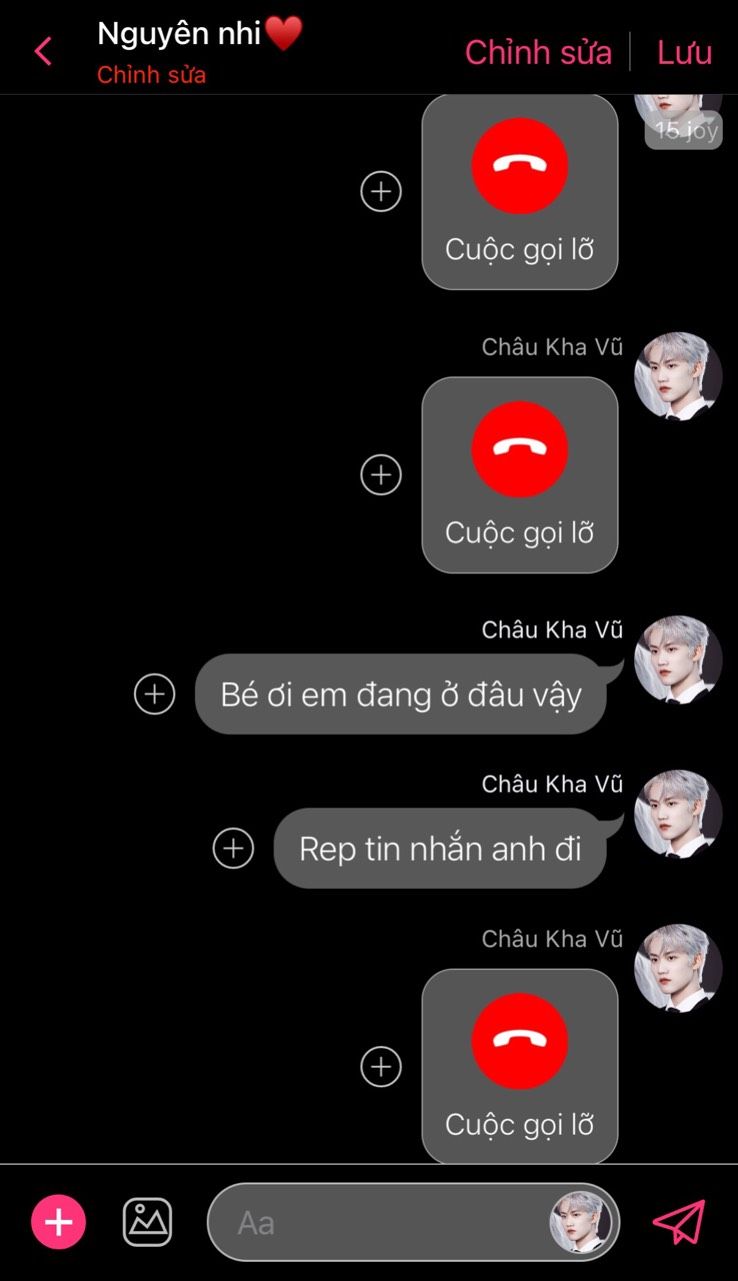The height and width of the screenshot is (1281, 738).
Task: Tap plus beside "Bé ơi em đang ở đâu vậy"
Action: (155, 694)
